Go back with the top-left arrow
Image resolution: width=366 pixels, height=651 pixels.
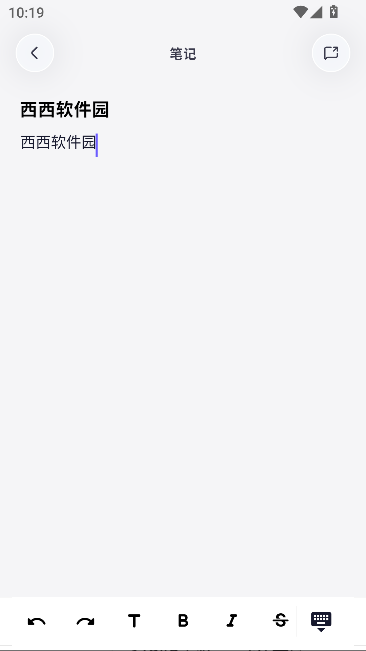pos(35,53)
